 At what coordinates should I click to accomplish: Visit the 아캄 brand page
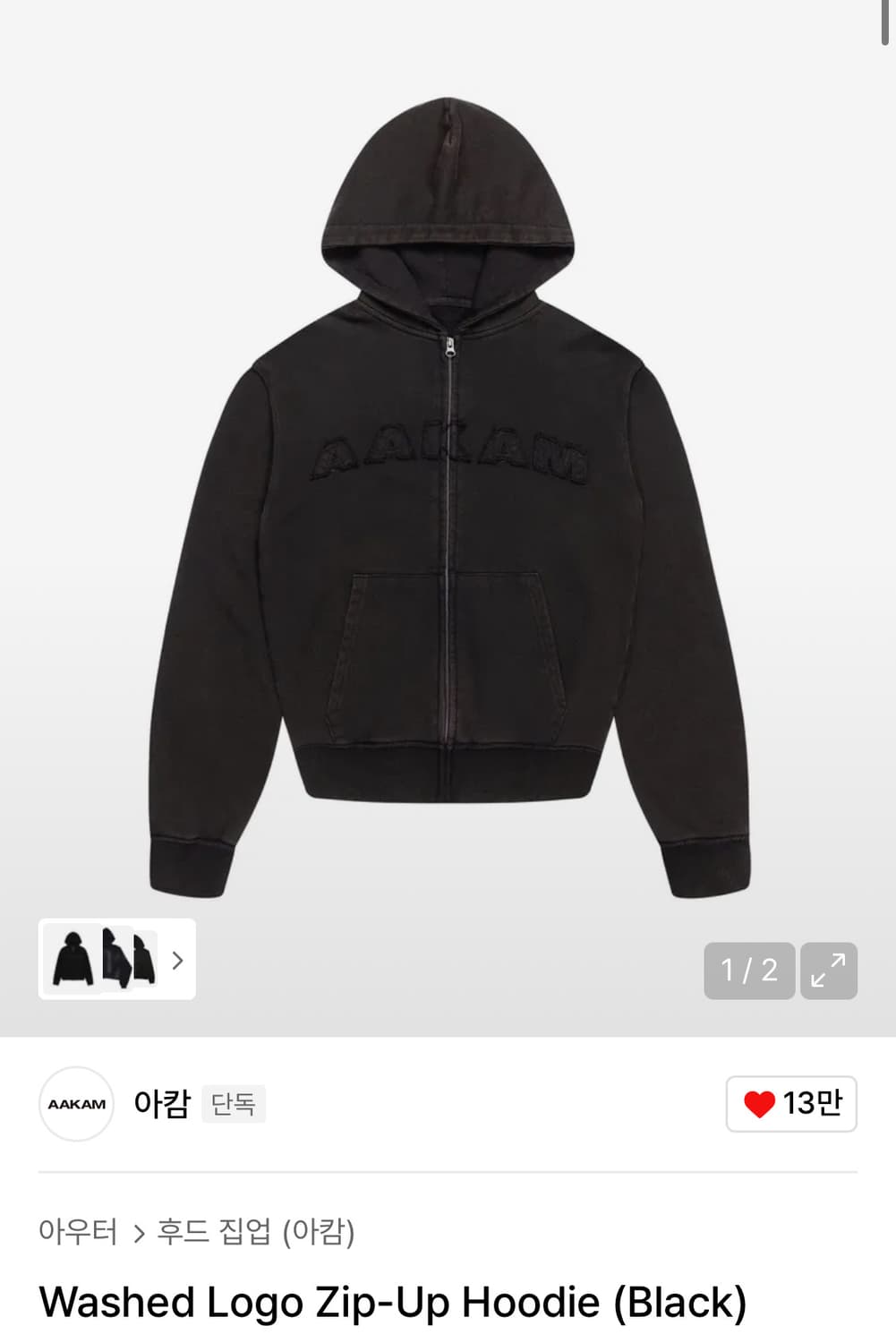(162, 1104)
